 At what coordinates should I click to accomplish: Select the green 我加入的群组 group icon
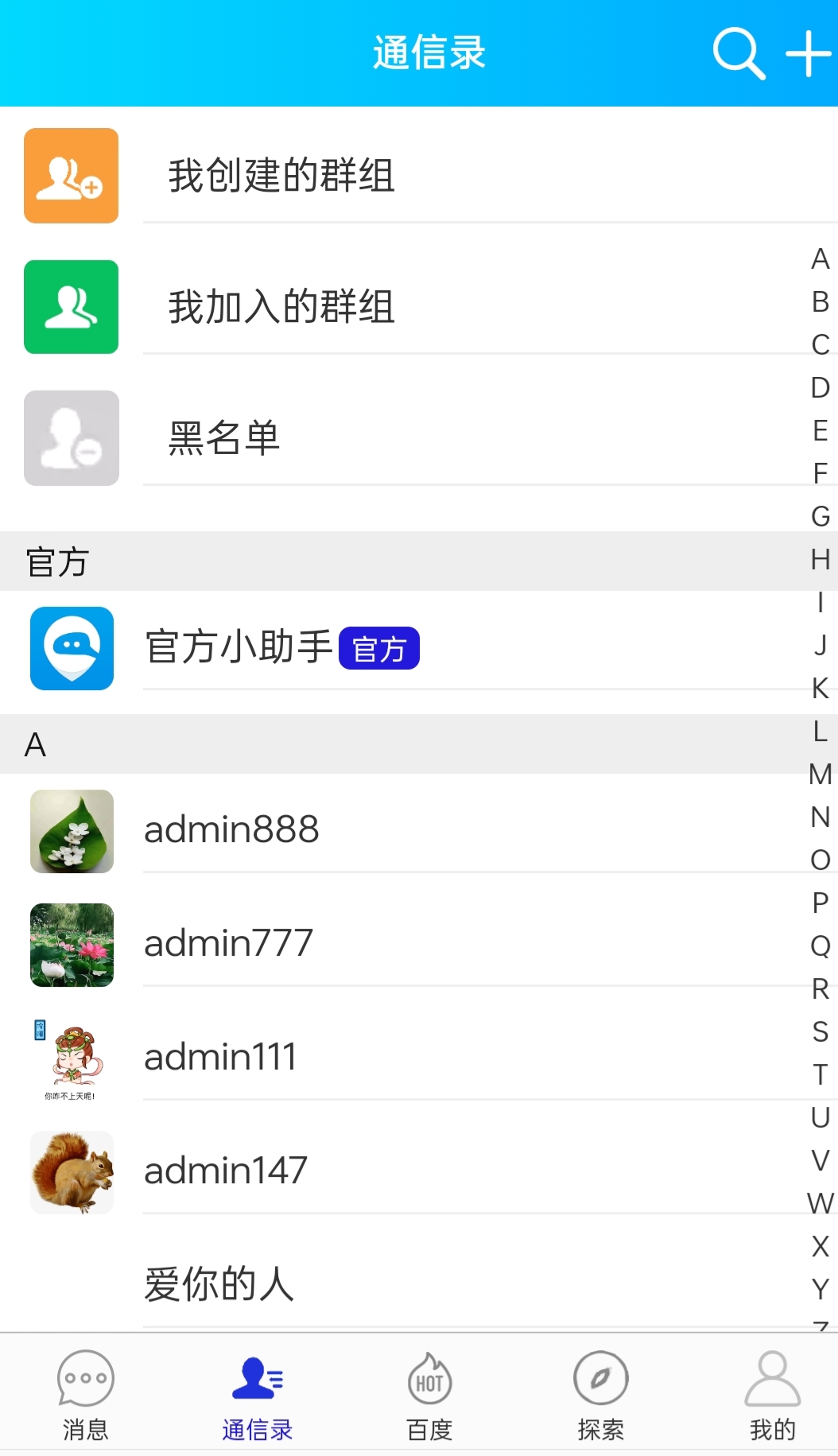tap(71, 306)
